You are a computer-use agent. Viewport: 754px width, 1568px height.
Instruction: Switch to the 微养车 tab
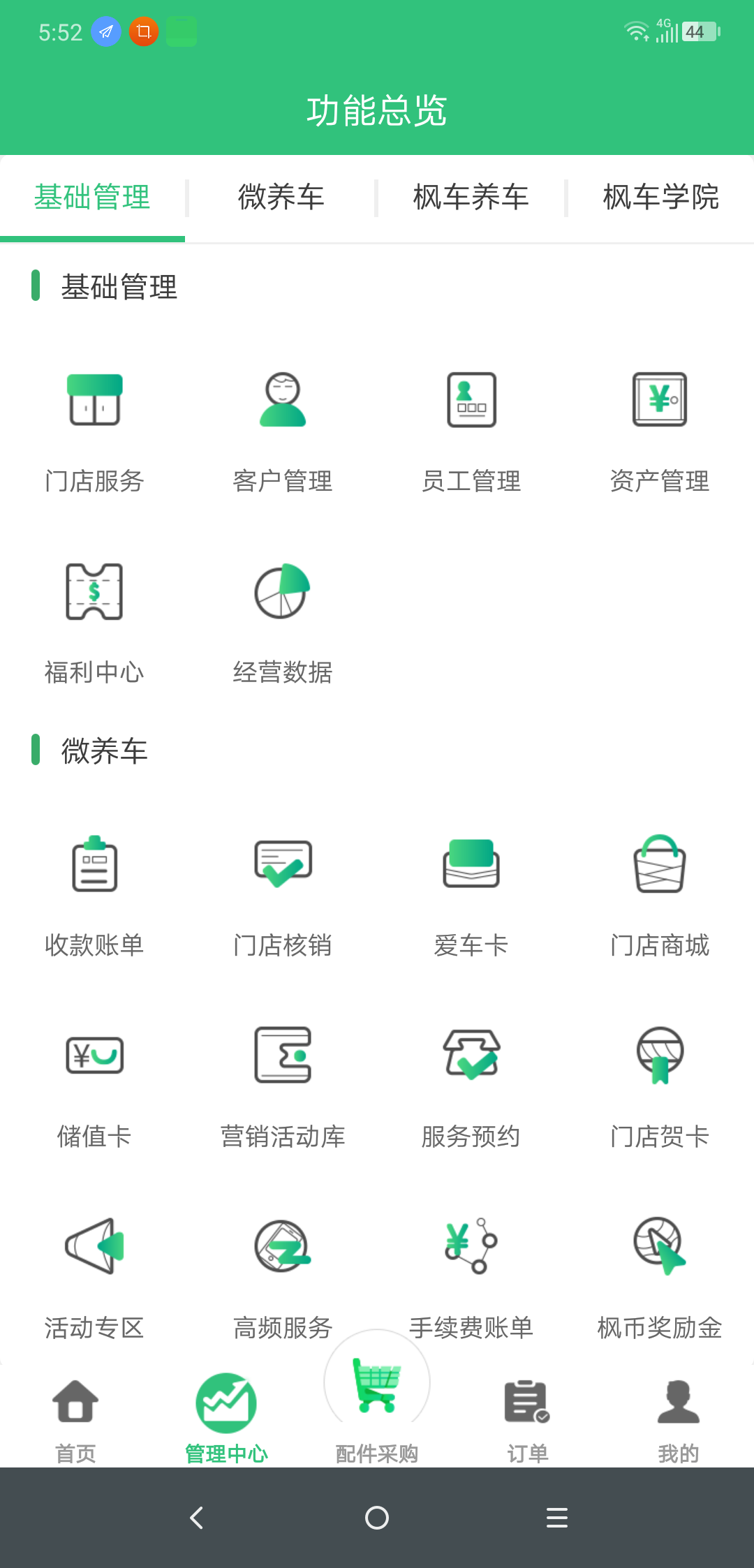click(x=281, y=198)
